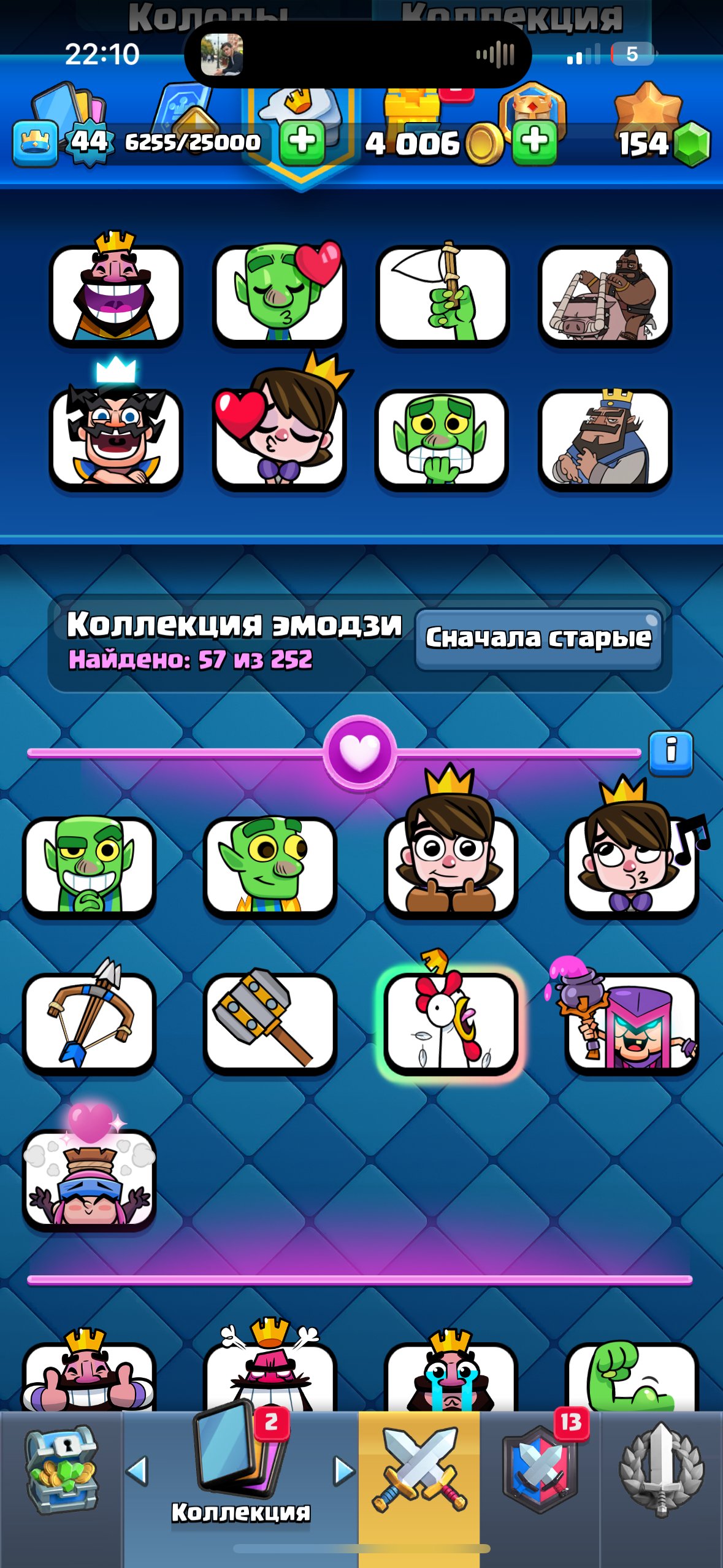The width and height of the screenshot is (723, 1568).
Task: Select the whistling Princess emote with notes
Action: (631, 865)
